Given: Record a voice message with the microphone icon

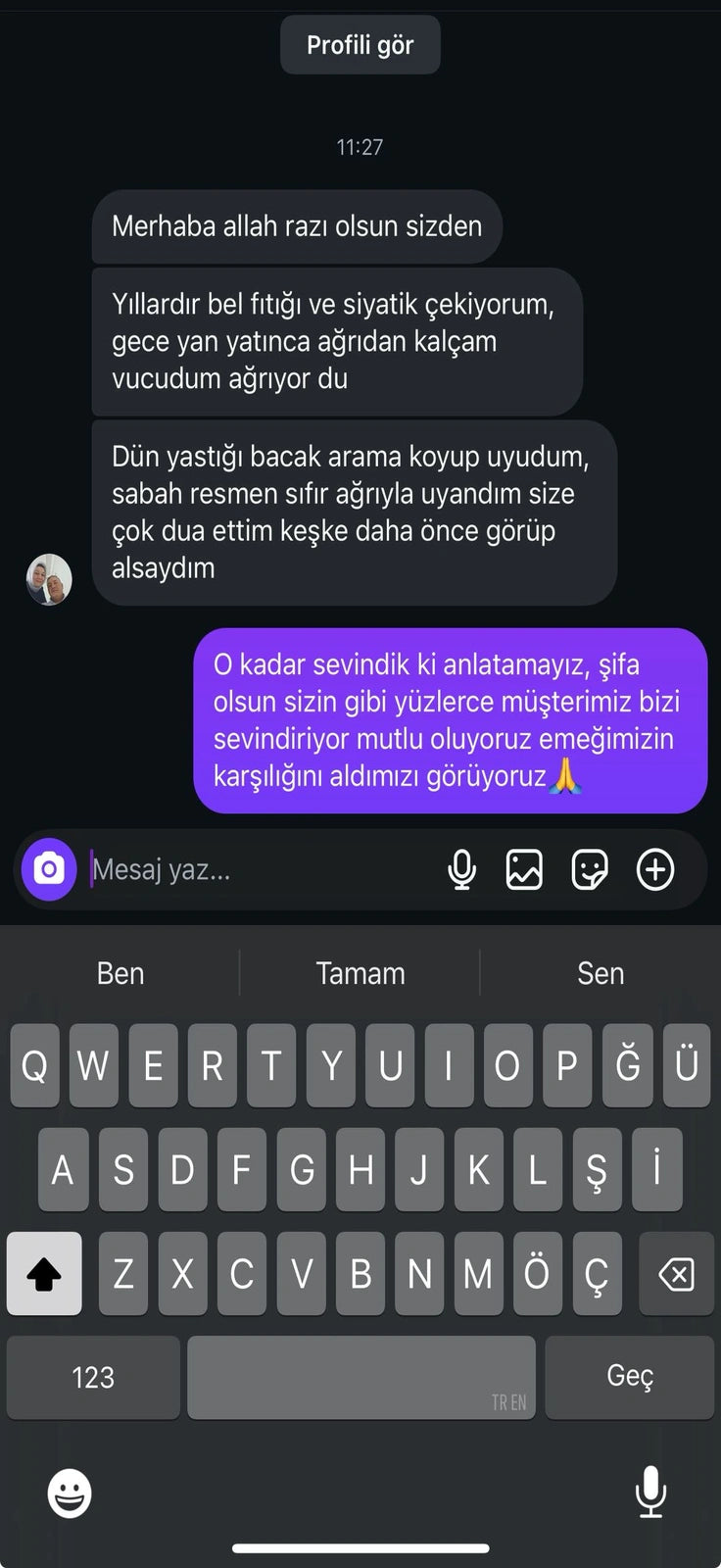Looking at the screenshot, I should pos(461,869).
